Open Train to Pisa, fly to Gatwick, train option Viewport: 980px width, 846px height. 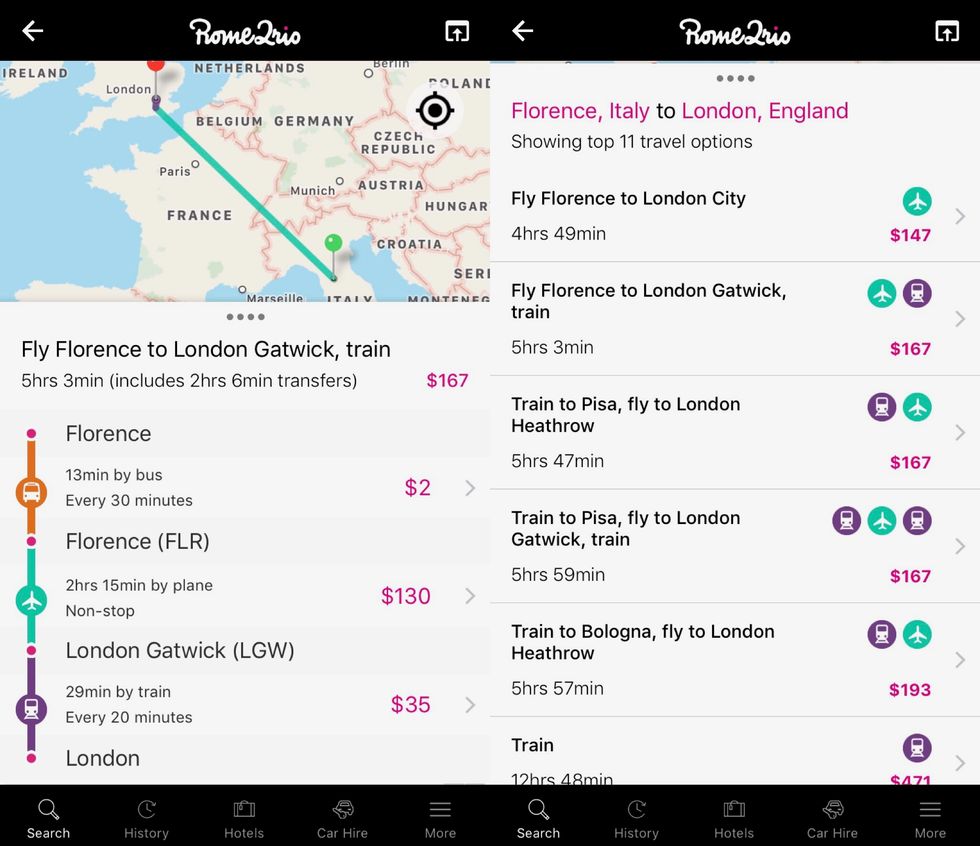click(x=735, y=546)
